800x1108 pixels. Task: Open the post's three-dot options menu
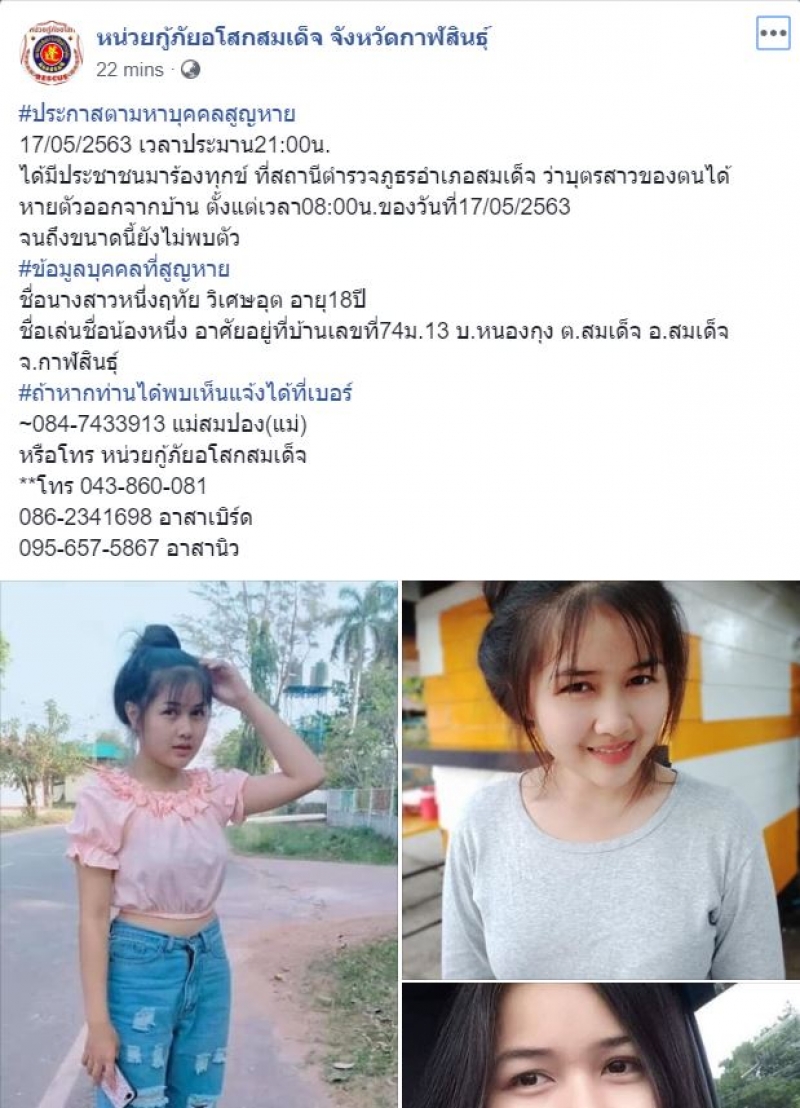[773, 33]
